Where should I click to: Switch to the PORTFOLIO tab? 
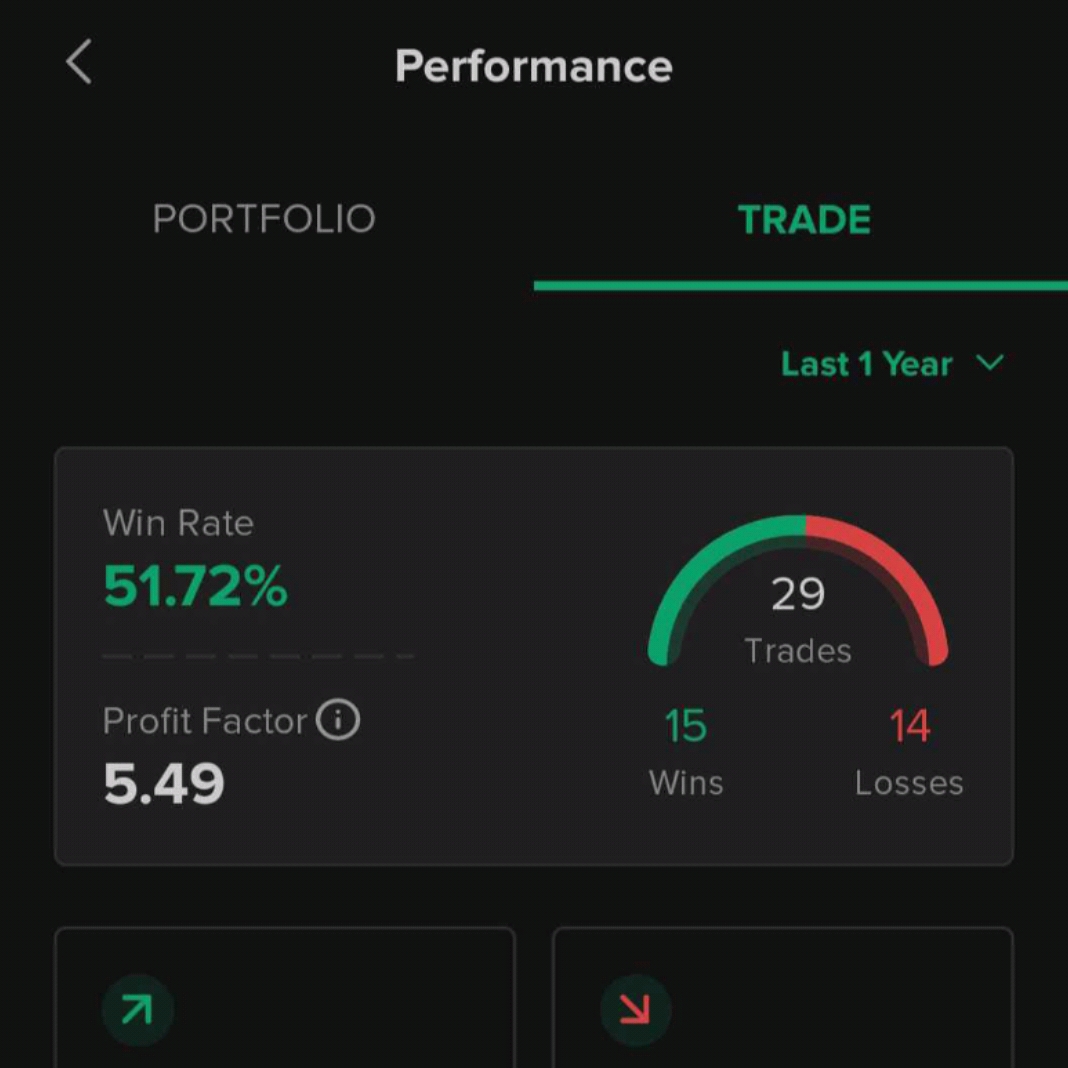click(264, 219)
